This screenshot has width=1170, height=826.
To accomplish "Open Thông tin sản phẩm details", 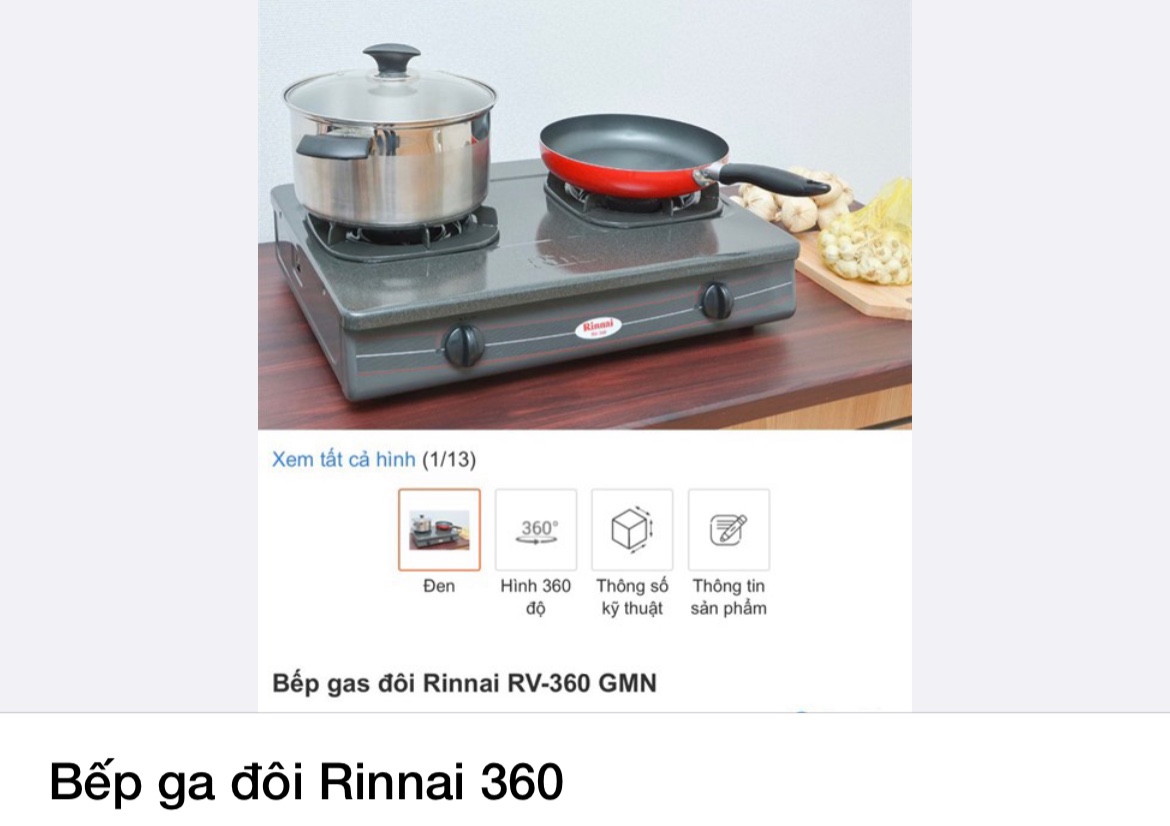I will (729, 530).
